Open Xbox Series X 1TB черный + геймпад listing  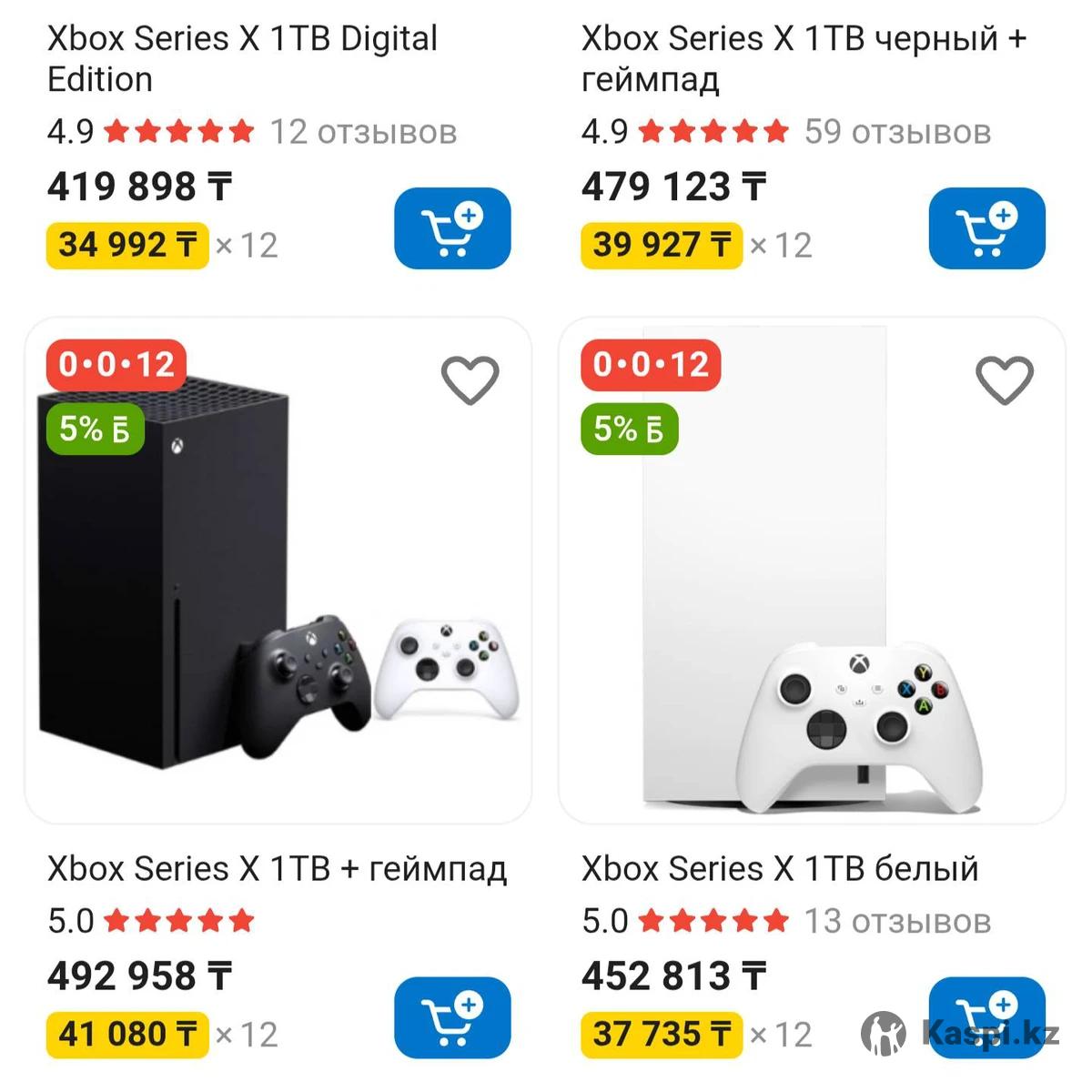pyautogui.click(x=803, y=58)
